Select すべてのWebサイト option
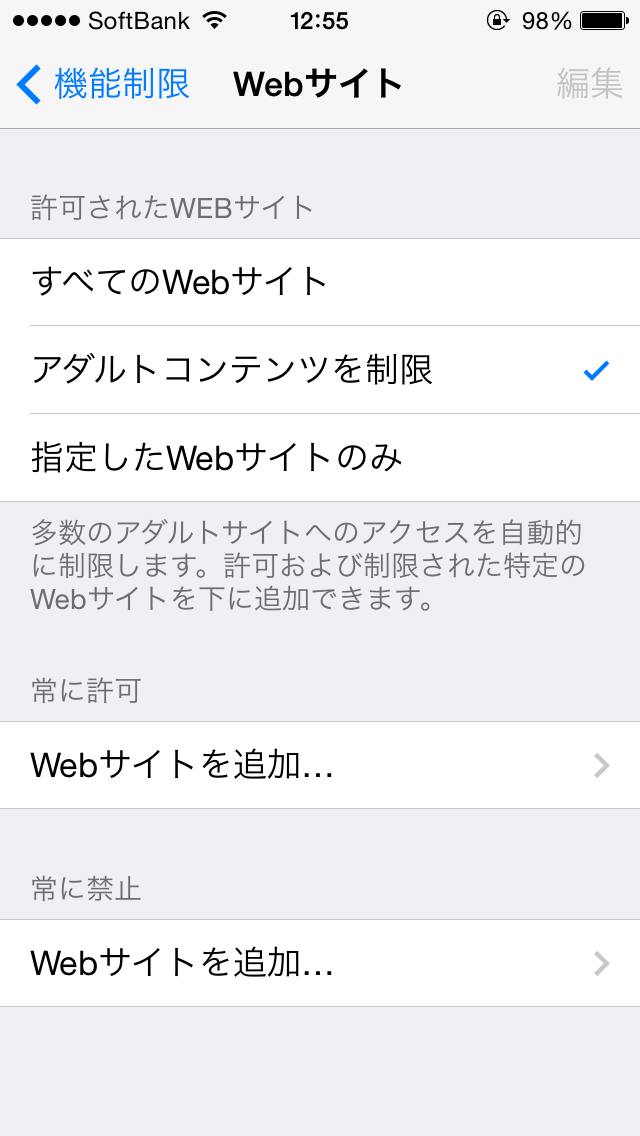The image size is (640, 1136). coord(320,282)
